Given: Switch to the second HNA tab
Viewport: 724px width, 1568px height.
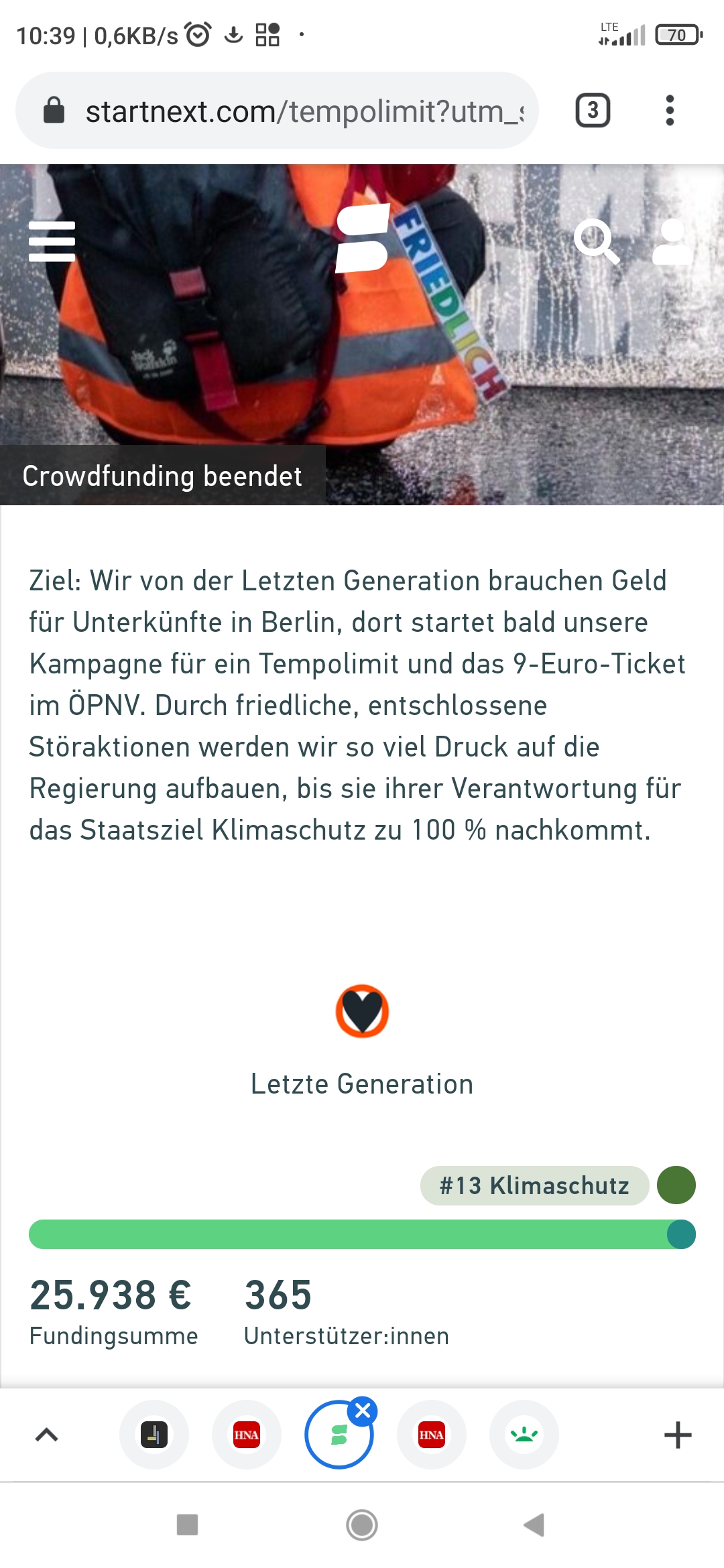Looking at the screenshot, I should coord(432,1435).
